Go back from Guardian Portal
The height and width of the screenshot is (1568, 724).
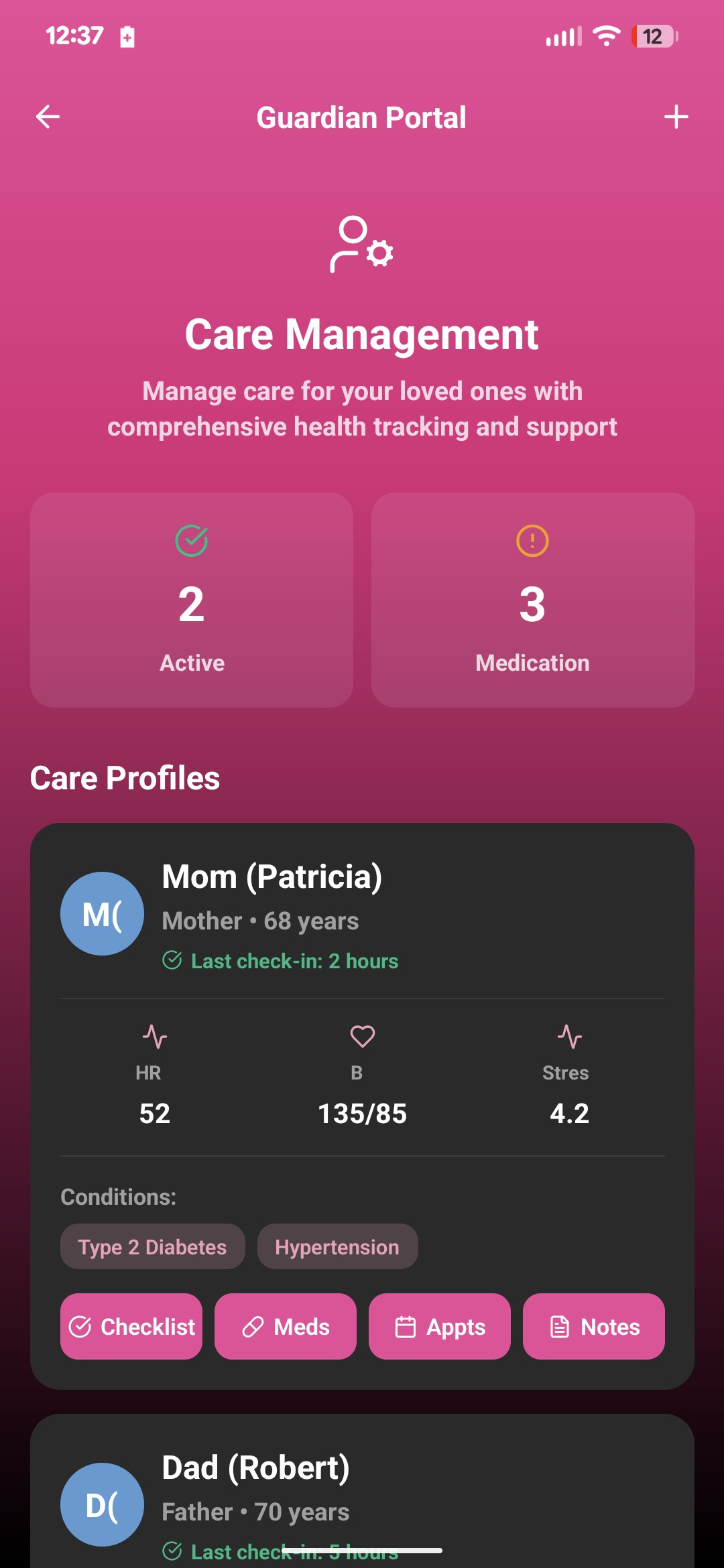(x=48, y=117)
